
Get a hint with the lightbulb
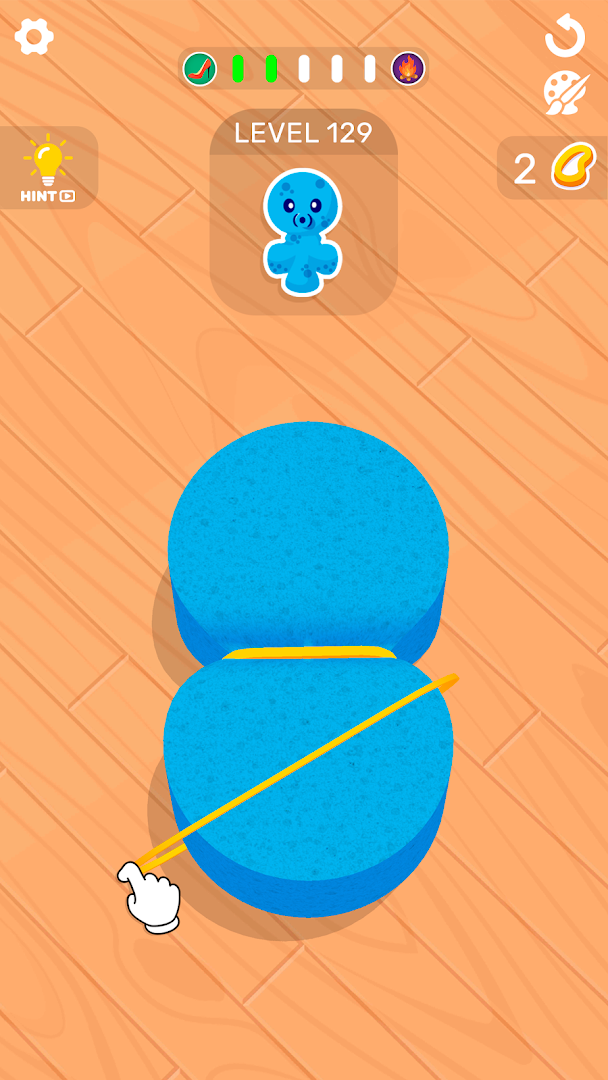(48, 167)
